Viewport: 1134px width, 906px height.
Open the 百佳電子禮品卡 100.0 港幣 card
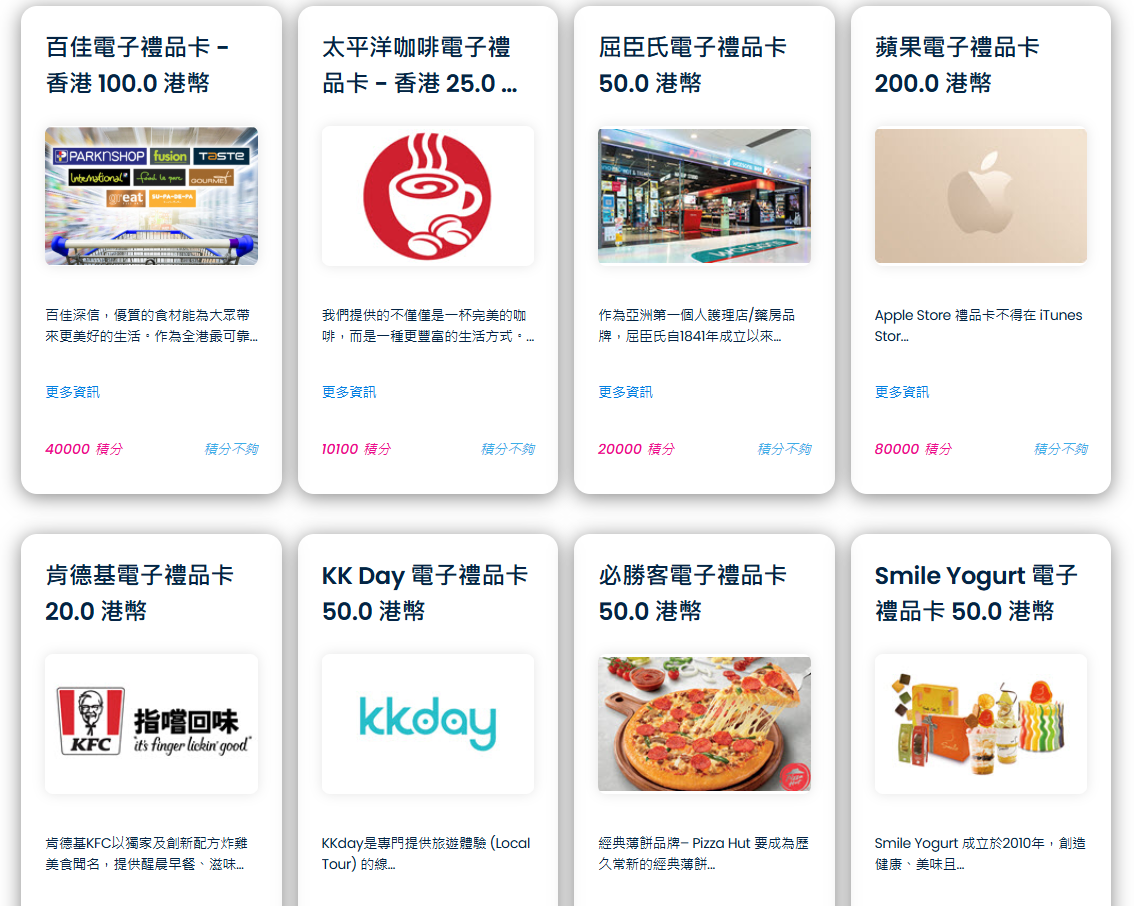pyautogui.click(x=151, y=196)
